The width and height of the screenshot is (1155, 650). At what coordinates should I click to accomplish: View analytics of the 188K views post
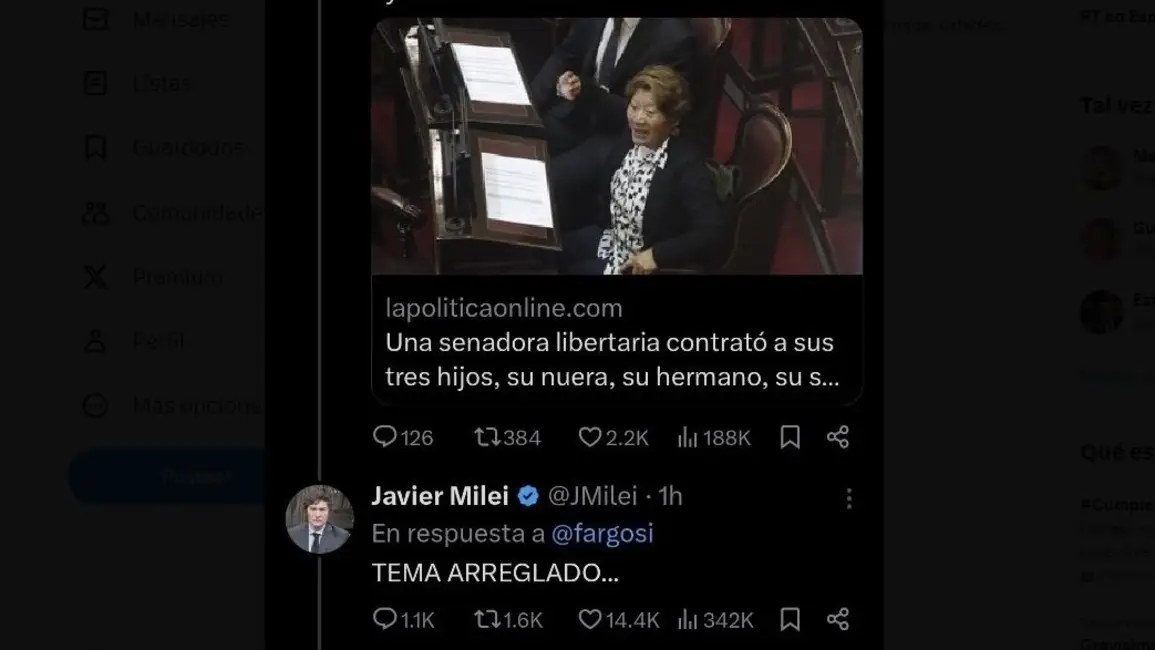point(688,437)
